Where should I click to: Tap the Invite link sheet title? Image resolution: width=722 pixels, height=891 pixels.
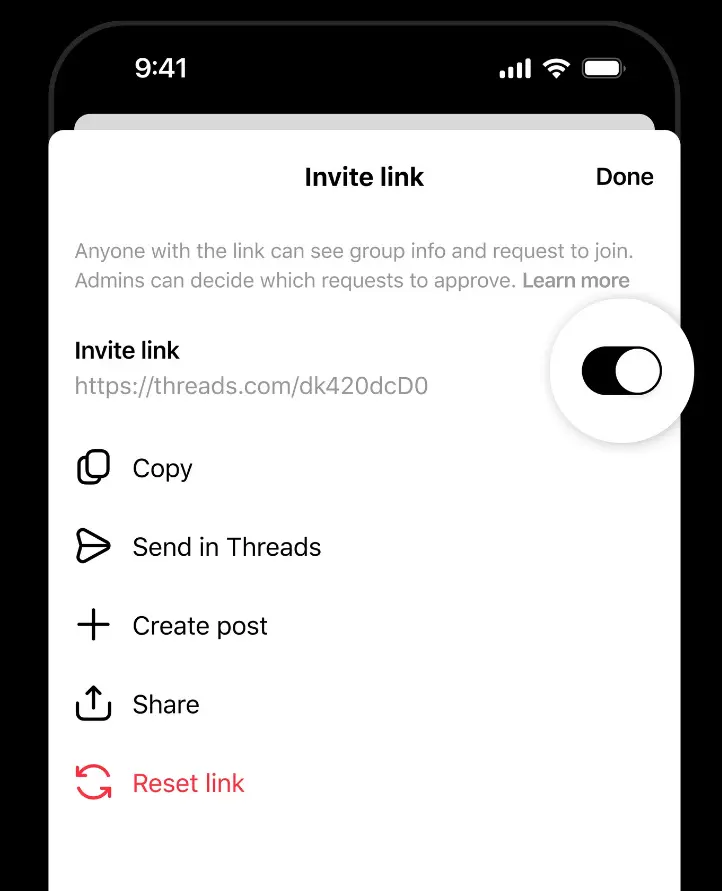[x=364, y=176]
